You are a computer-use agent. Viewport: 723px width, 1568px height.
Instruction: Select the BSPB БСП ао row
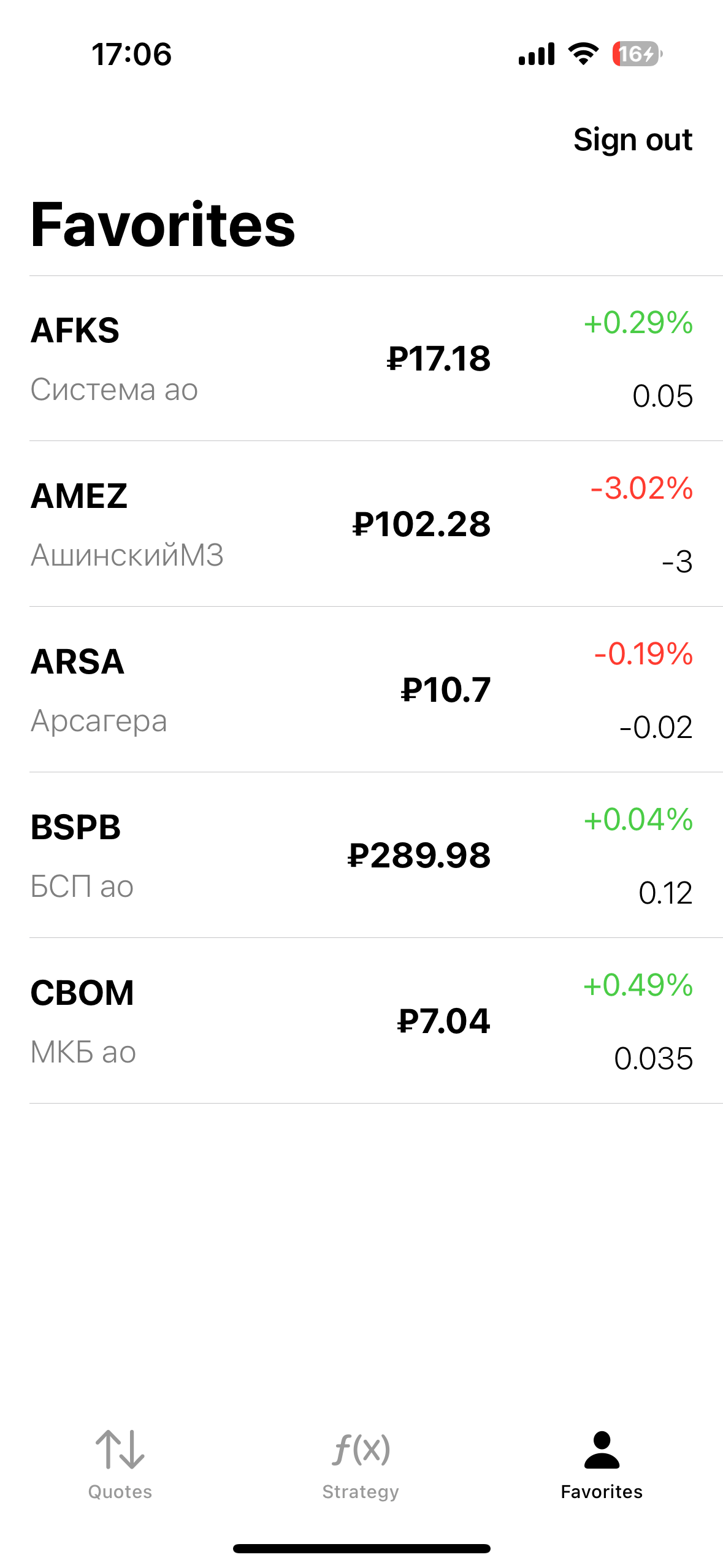click(361, 856)
